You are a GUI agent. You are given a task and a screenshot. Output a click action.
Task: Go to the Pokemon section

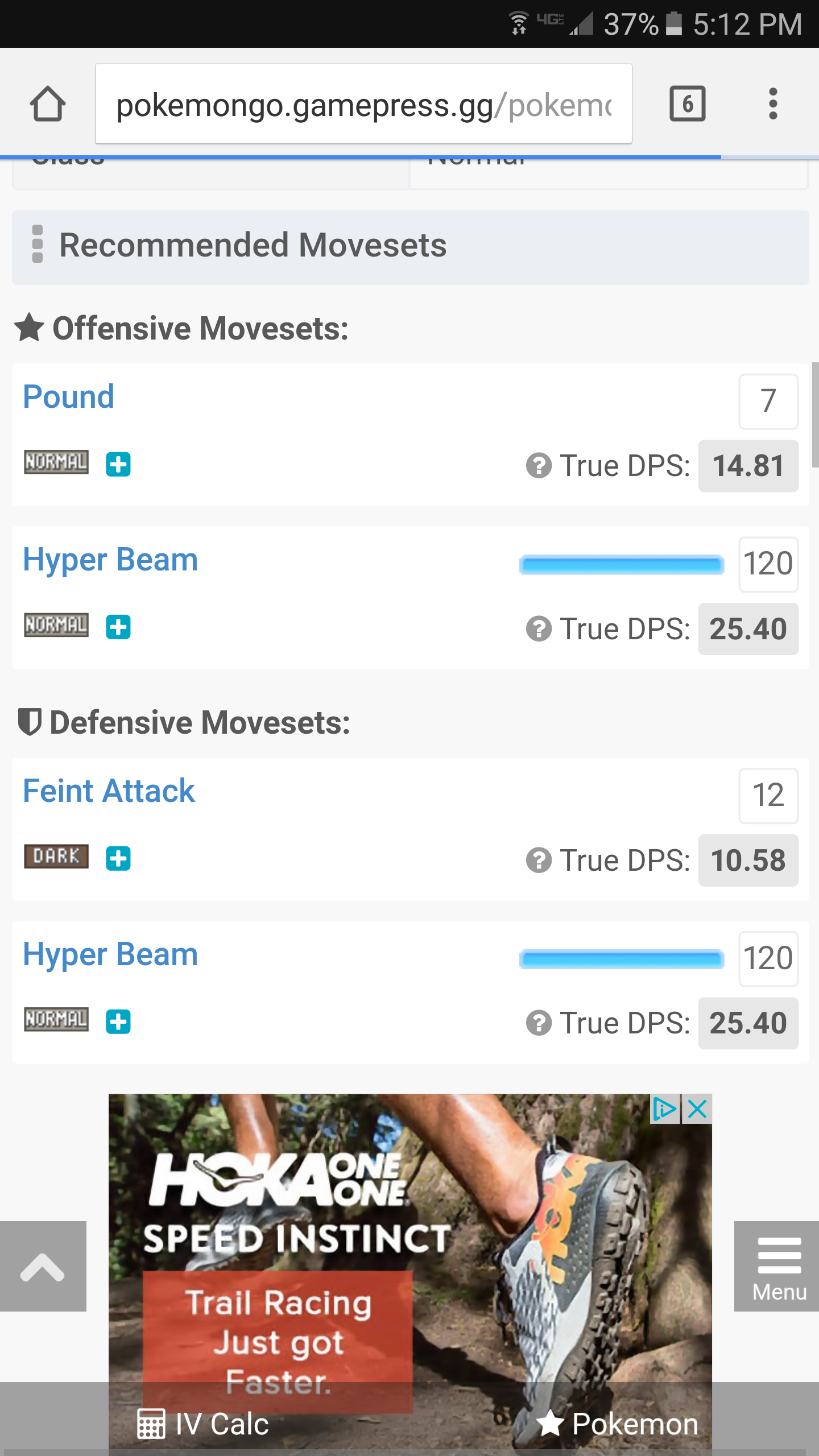pos(617,1424)
